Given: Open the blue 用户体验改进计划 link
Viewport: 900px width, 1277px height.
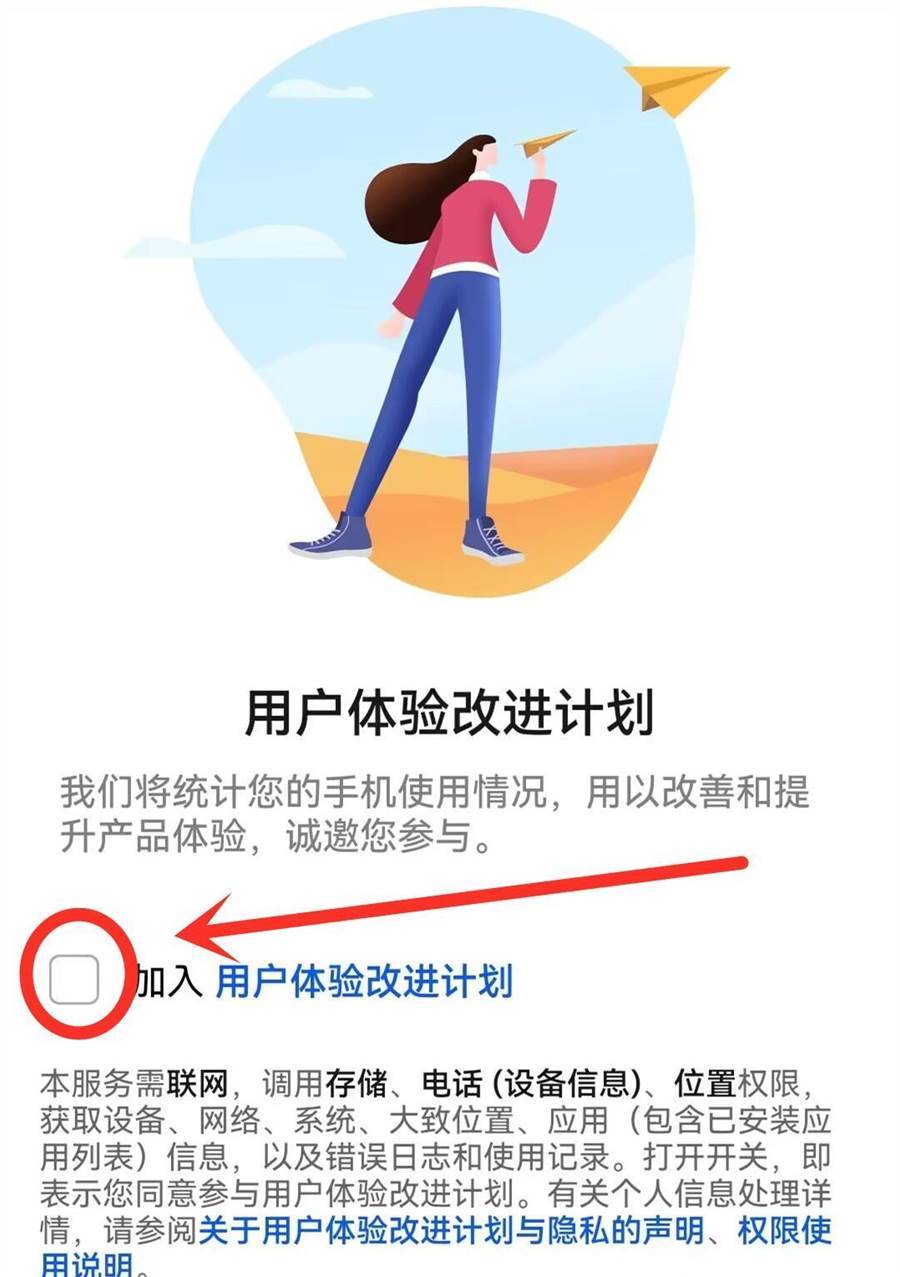Looking at the screenshot, I should point(364,981).
